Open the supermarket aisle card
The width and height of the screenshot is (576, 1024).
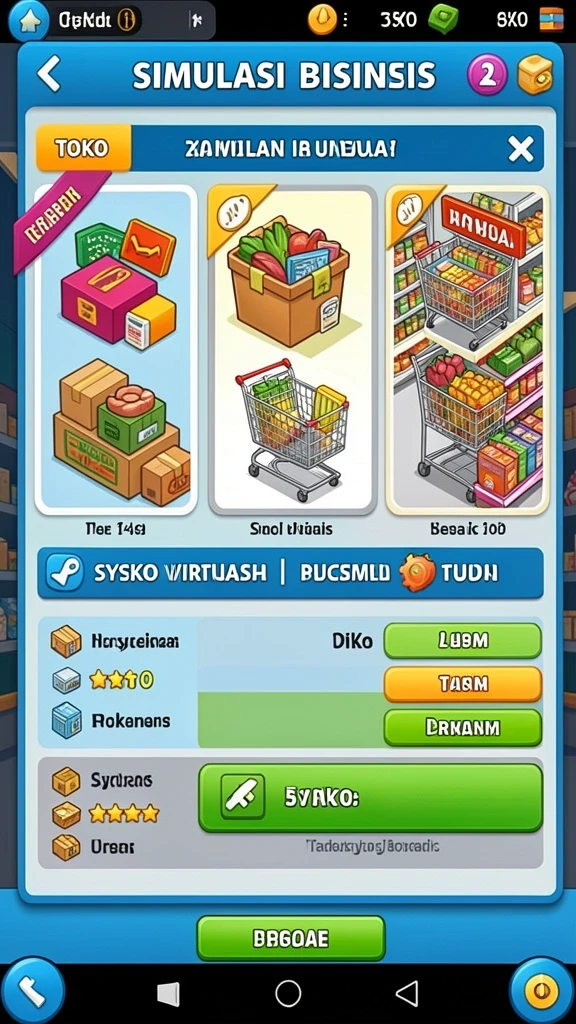468,350
